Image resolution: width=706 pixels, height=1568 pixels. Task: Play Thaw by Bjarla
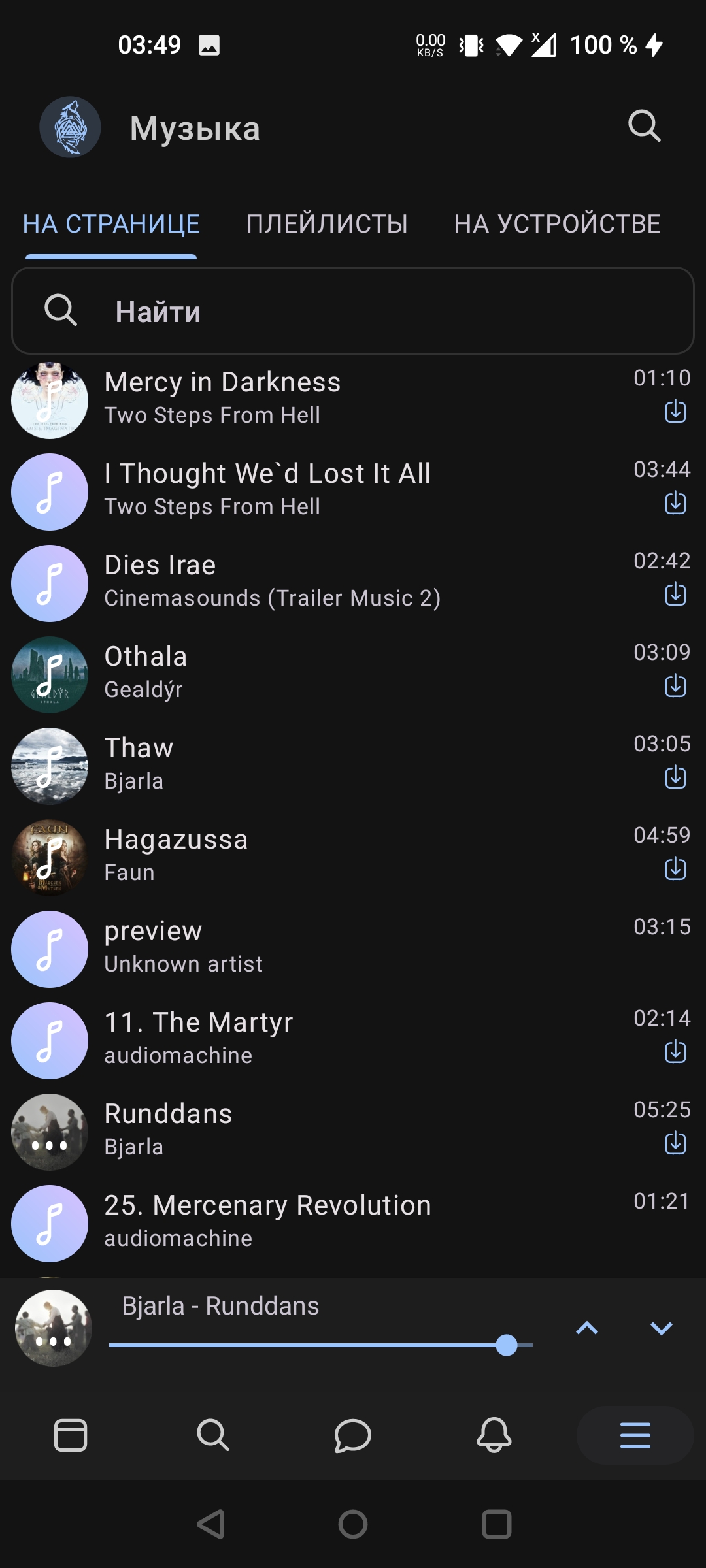353,766
